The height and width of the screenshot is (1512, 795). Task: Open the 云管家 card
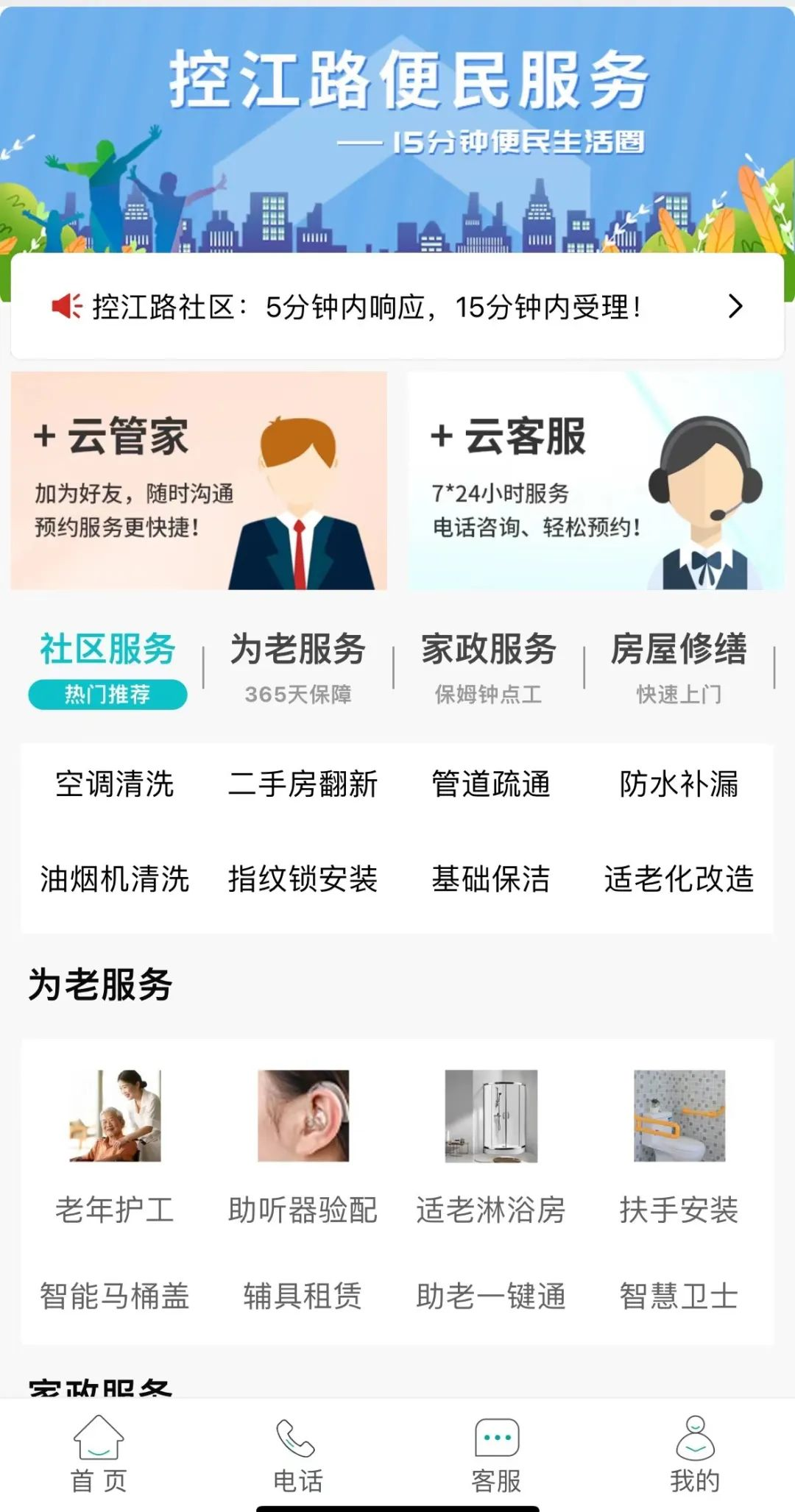[x=199, y=480]
